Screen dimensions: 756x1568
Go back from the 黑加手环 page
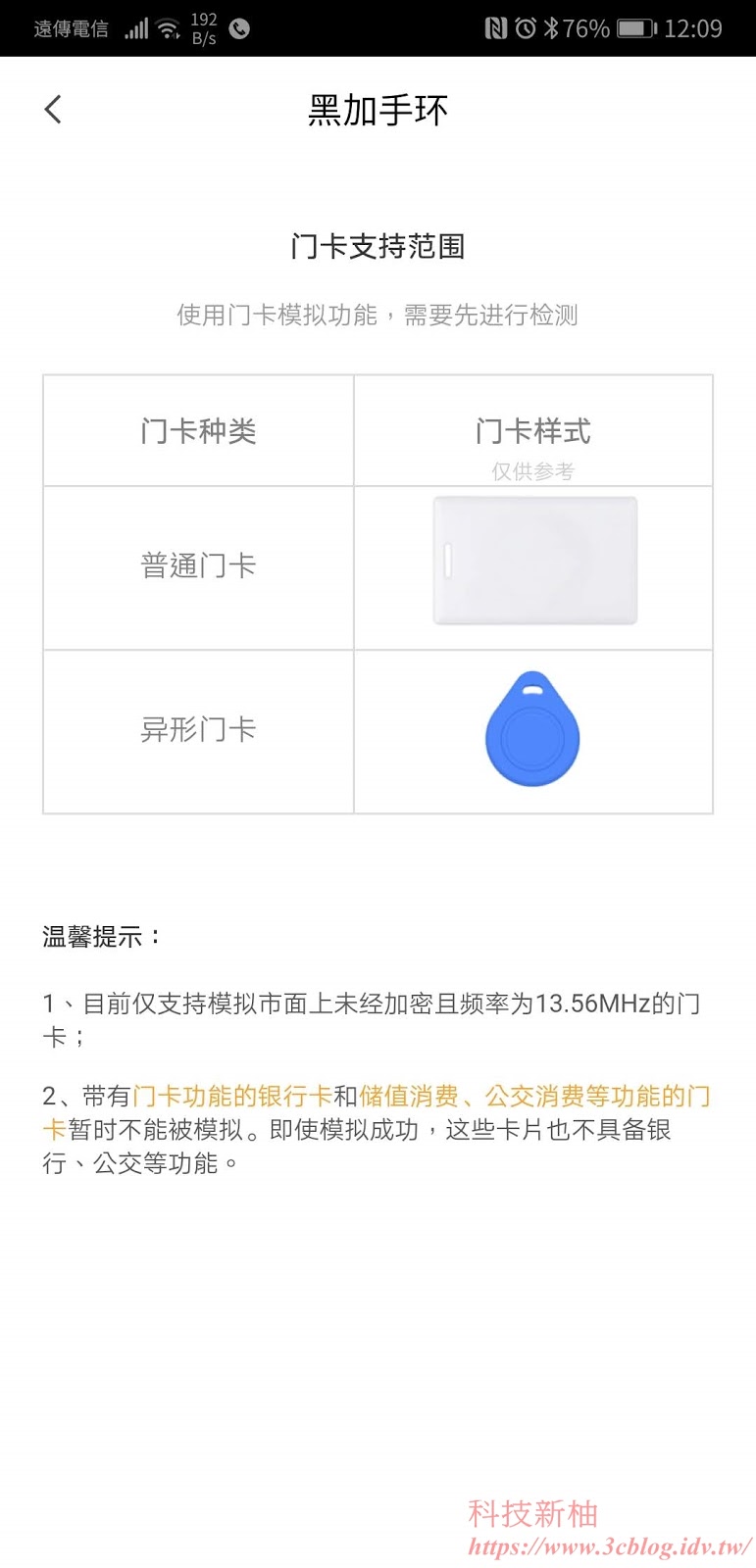tap(54, 109)
